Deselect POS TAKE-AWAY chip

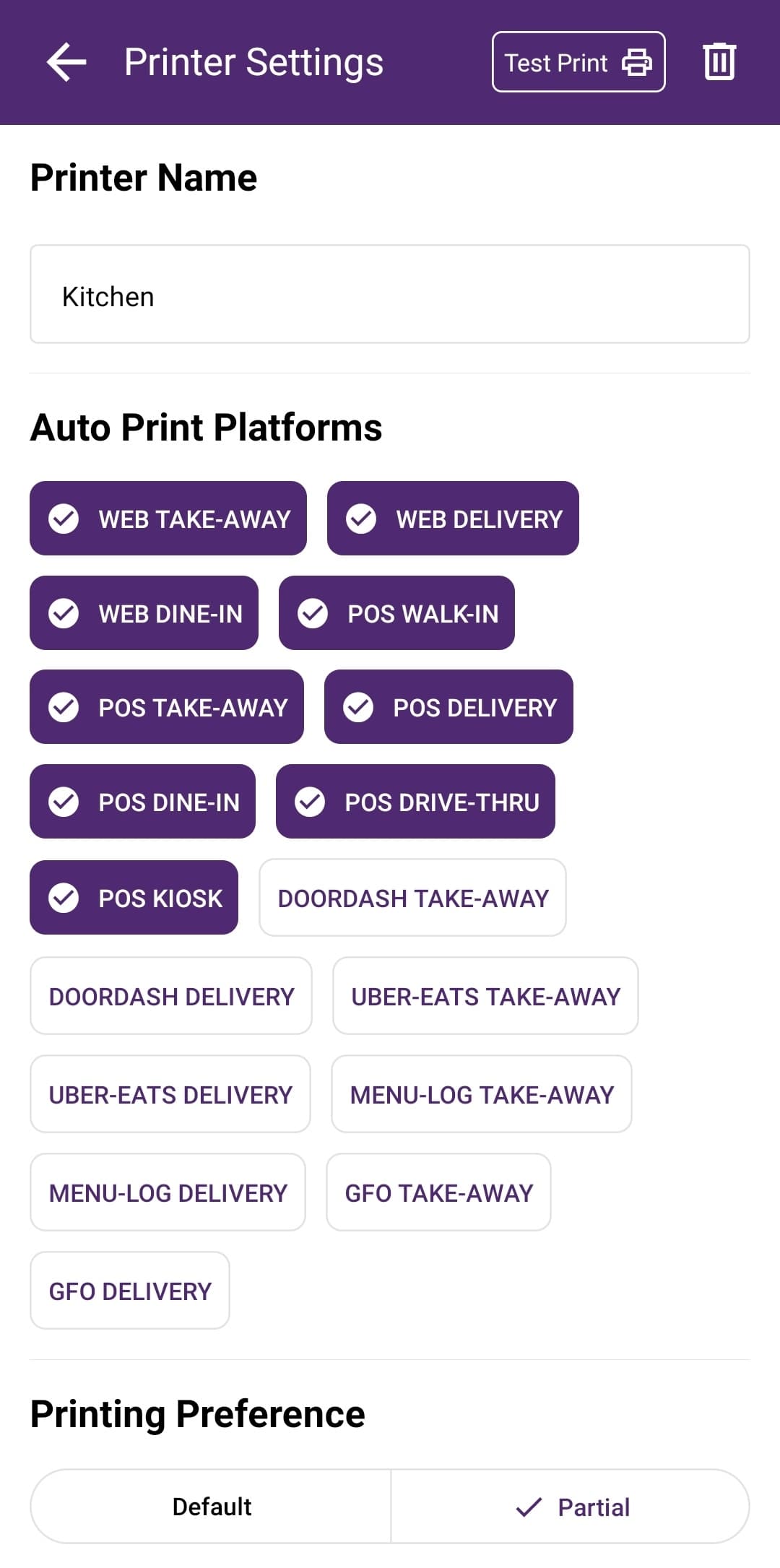tap(167, 707)
